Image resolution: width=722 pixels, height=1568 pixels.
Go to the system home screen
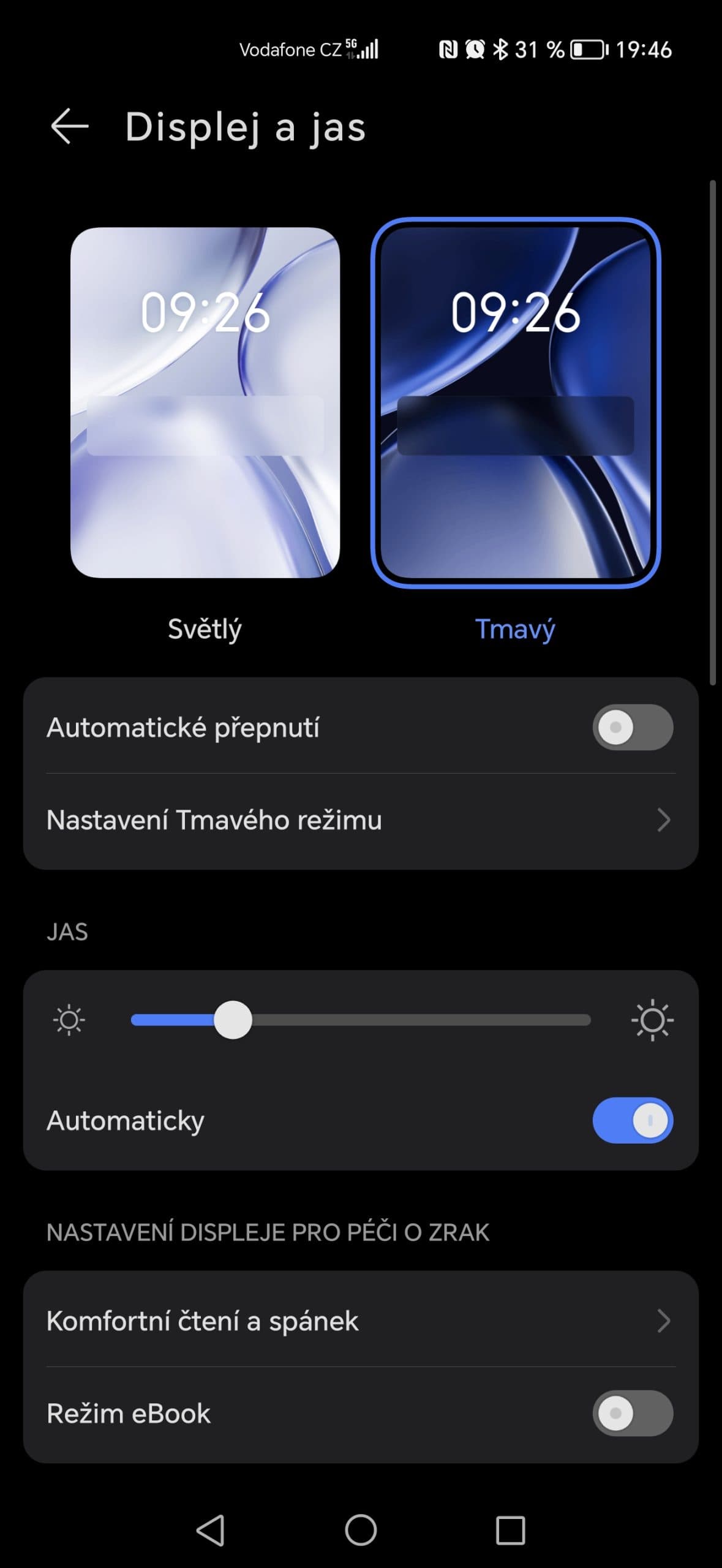click(x=361, y=1531)
